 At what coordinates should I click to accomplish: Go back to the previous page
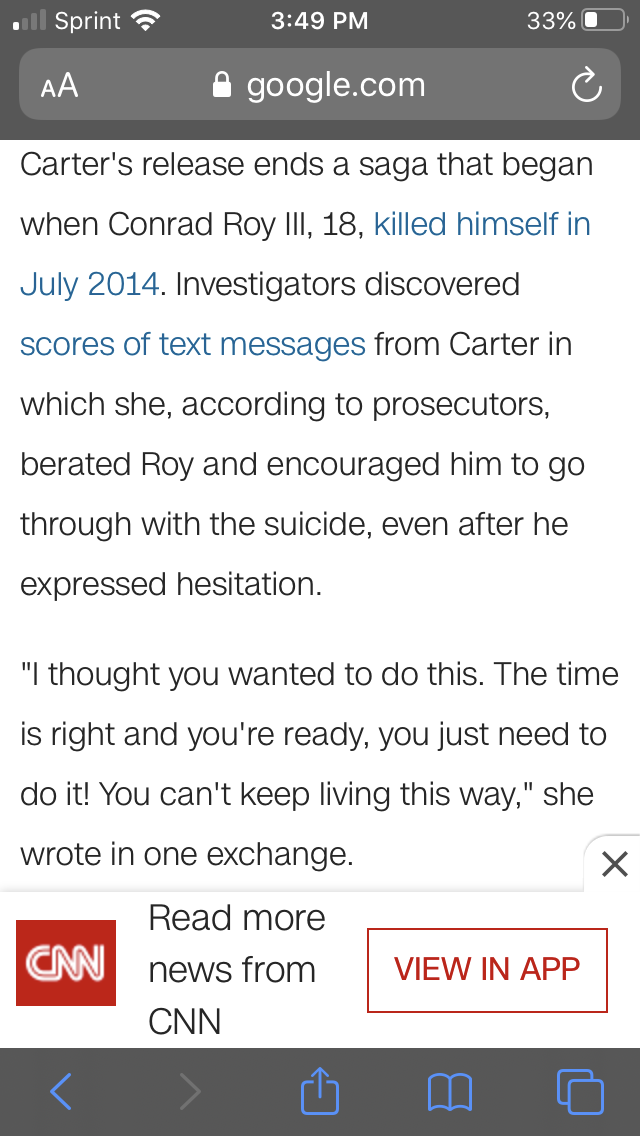pos(61,1091)
